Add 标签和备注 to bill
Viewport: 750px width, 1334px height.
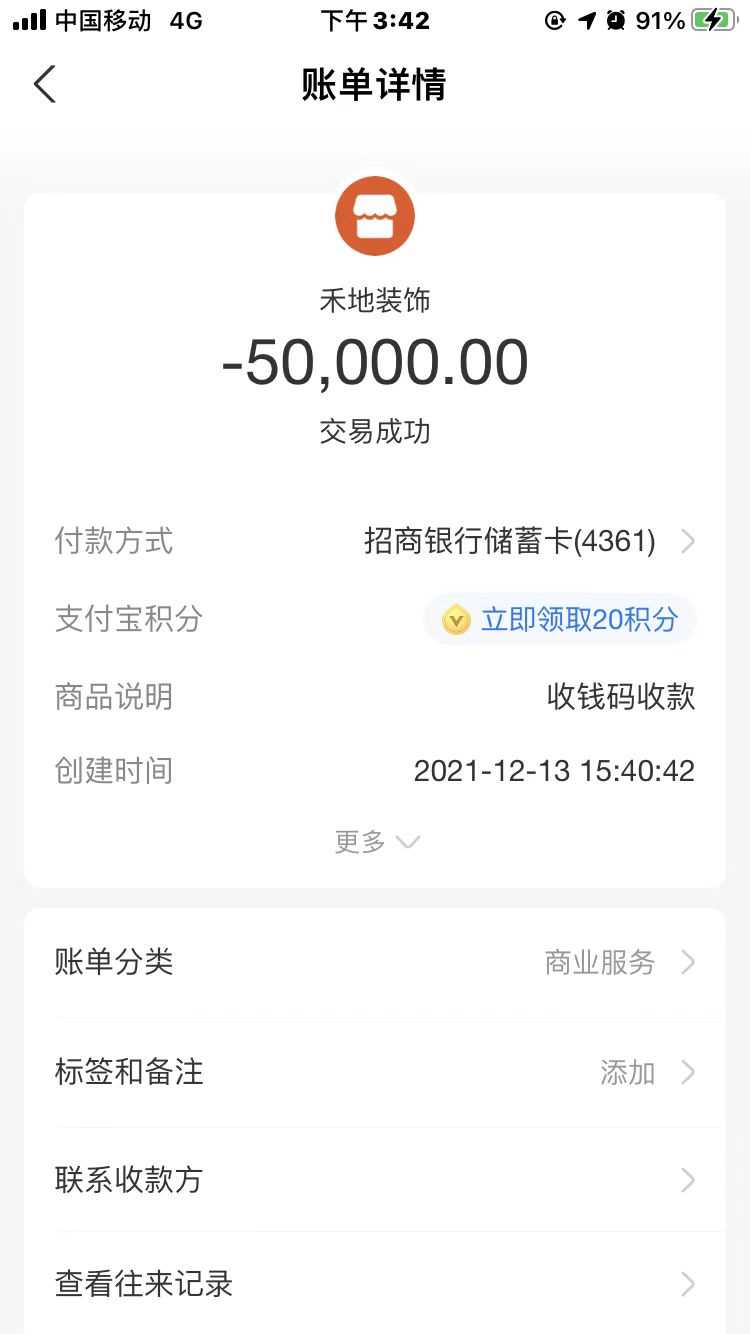[x=375, y=1073]
